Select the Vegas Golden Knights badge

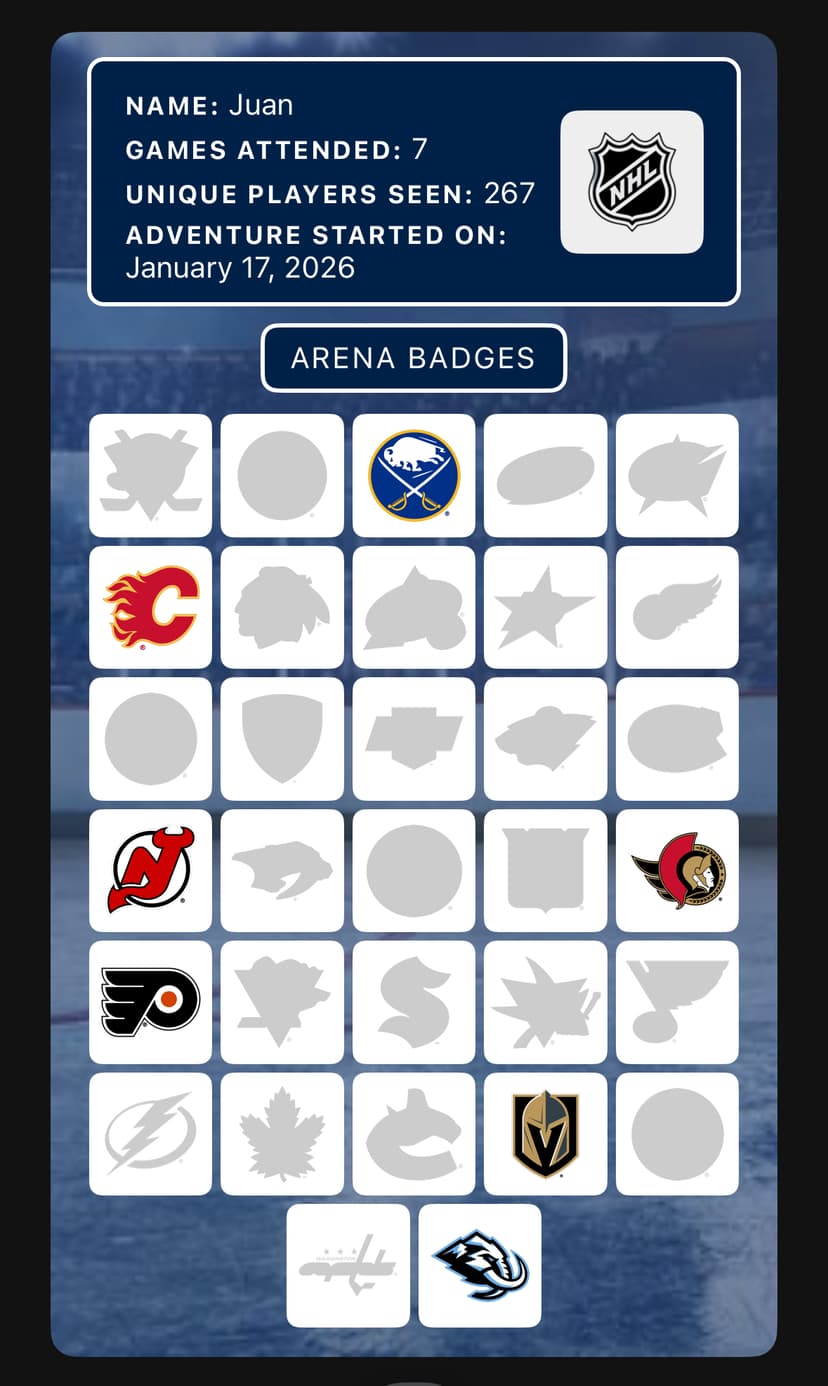[x=545, y=1133]
